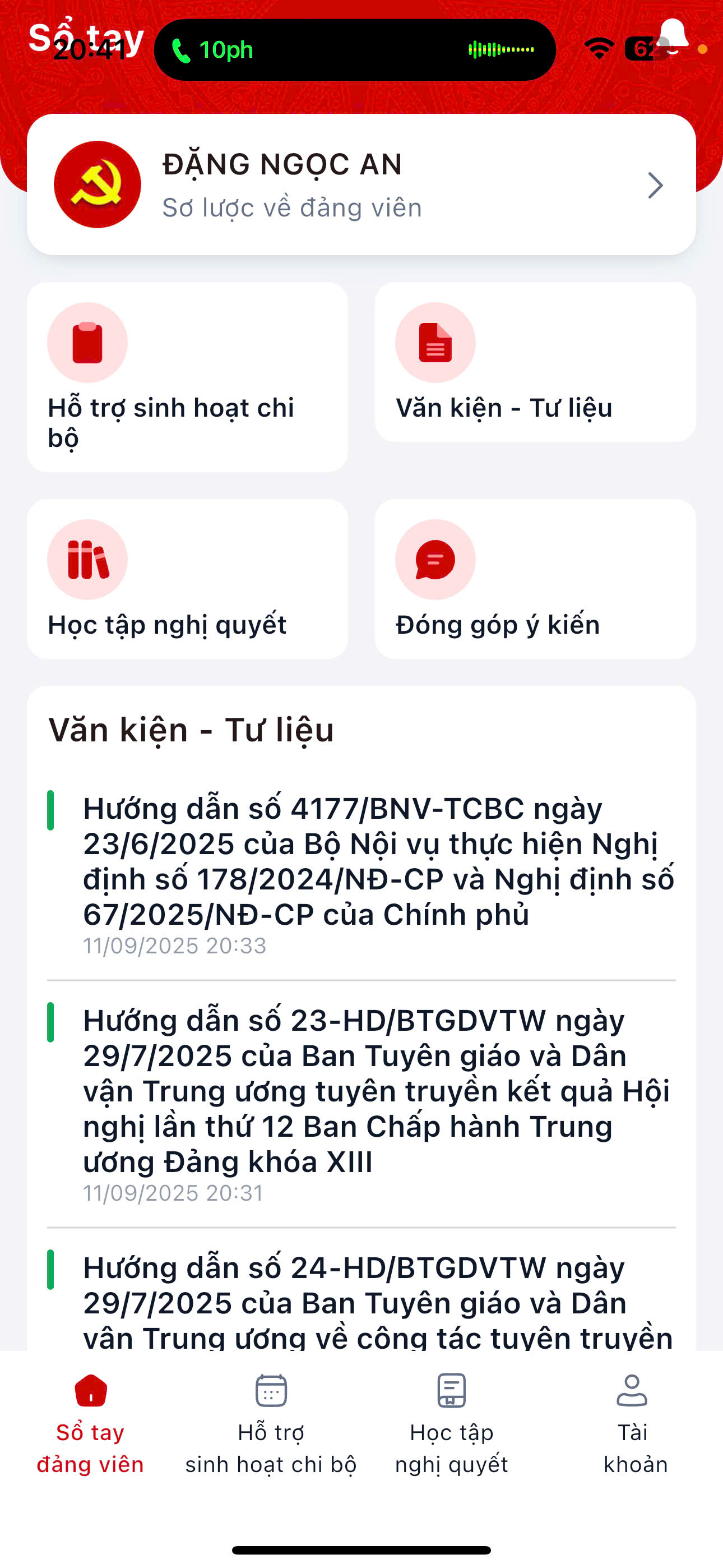723x1568 pixels.
Task: Open the Văn kiện - Tư liệu card
Action: click(535, 362)
